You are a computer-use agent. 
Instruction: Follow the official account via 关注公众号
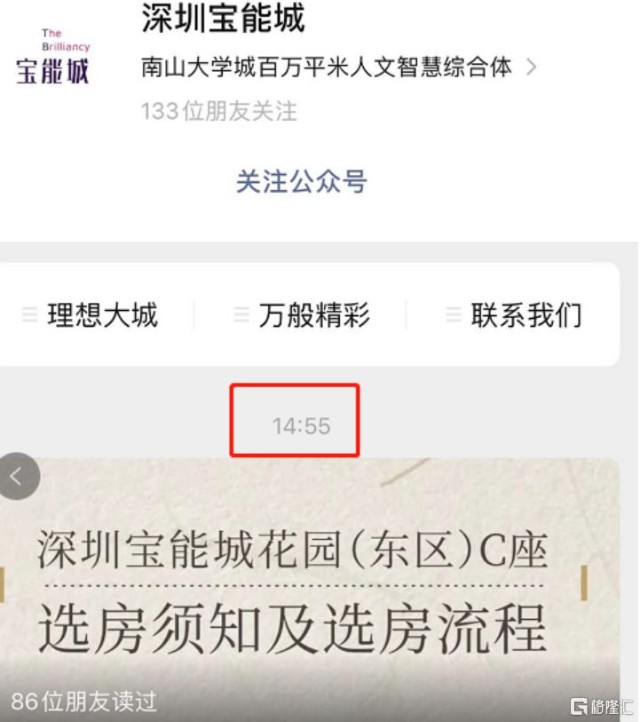coord(301,181)
